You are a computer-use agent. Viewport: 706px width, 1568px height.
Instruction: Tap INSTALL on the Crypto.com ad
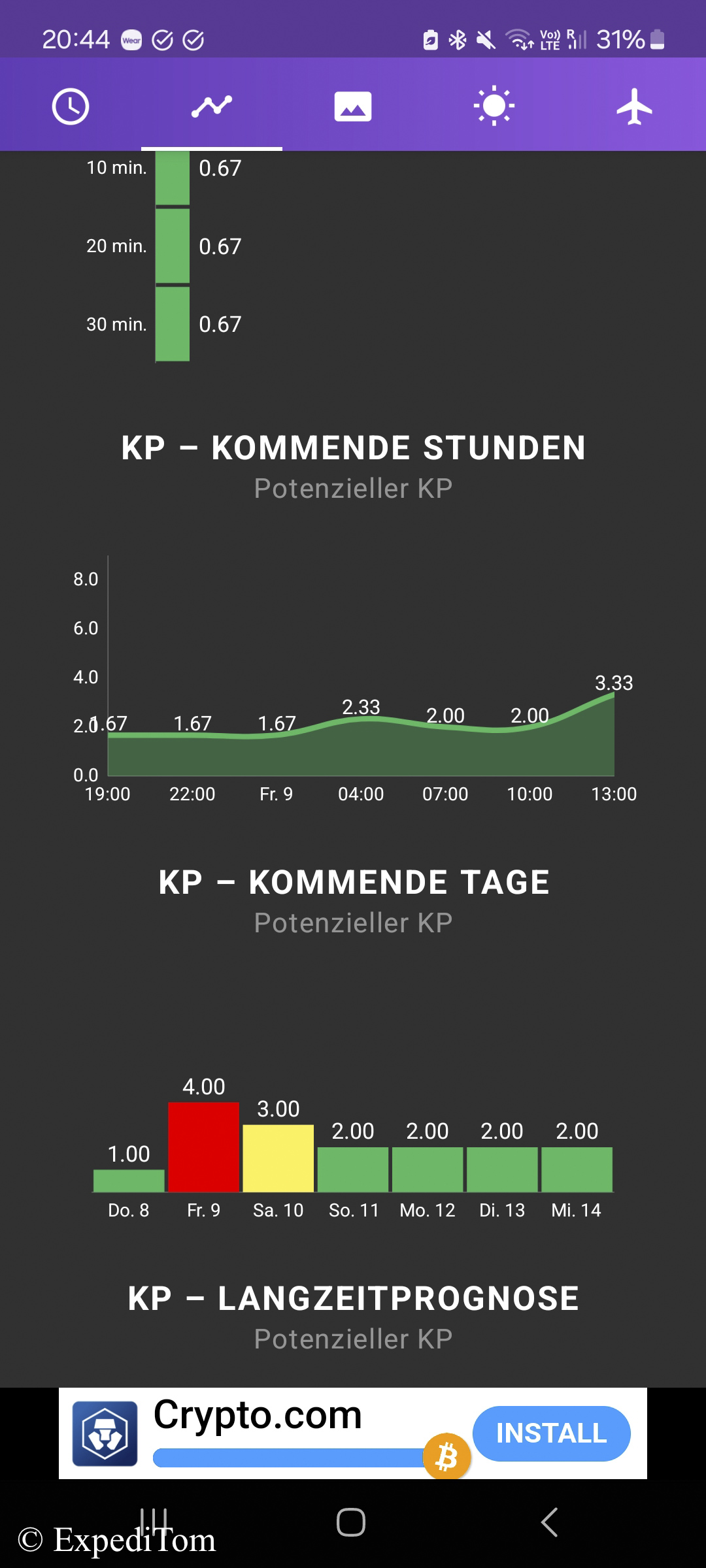tap(551, 1433)
